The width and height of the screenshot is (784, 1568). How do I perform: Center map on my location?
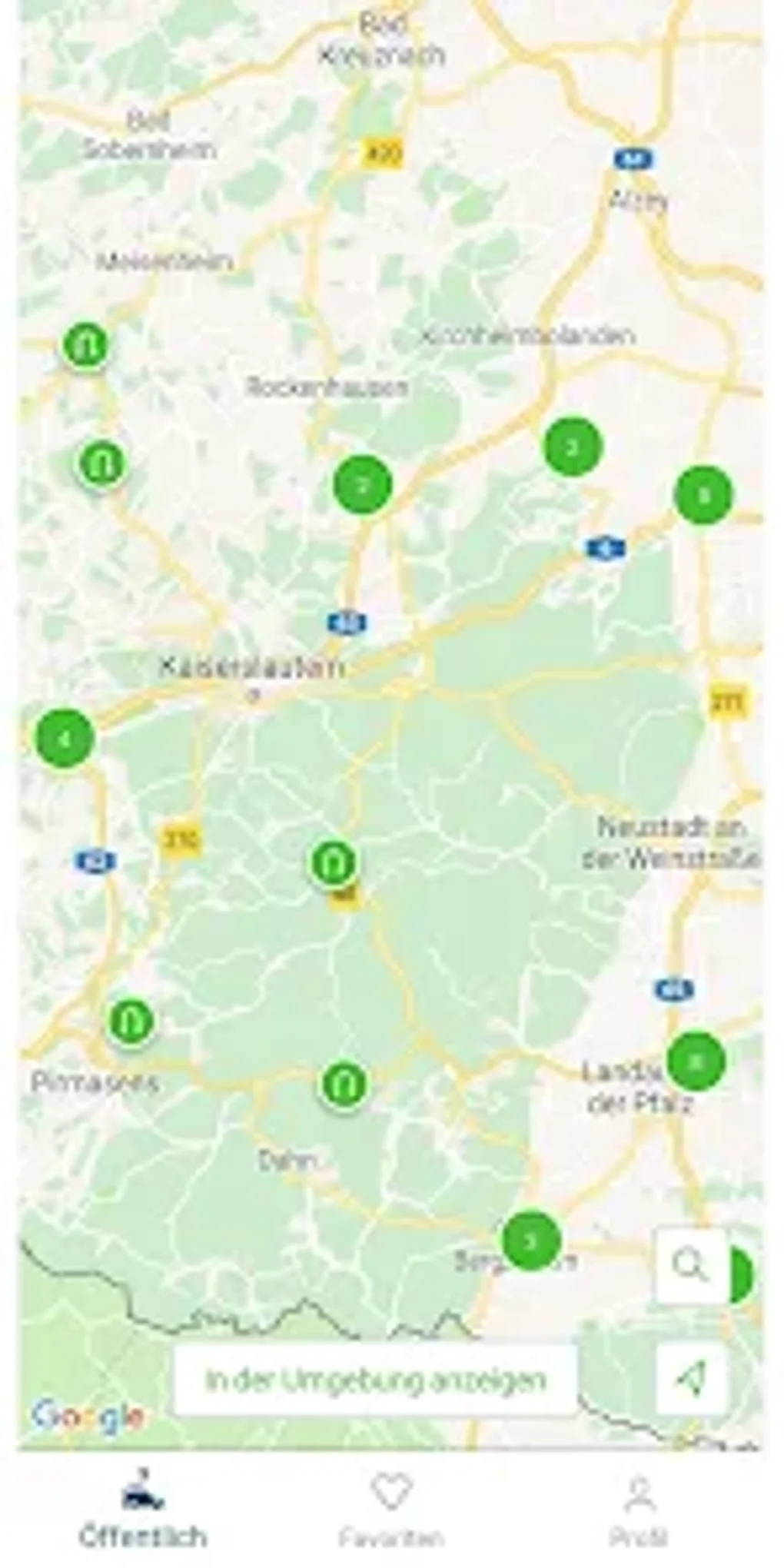pos(692,1378)
